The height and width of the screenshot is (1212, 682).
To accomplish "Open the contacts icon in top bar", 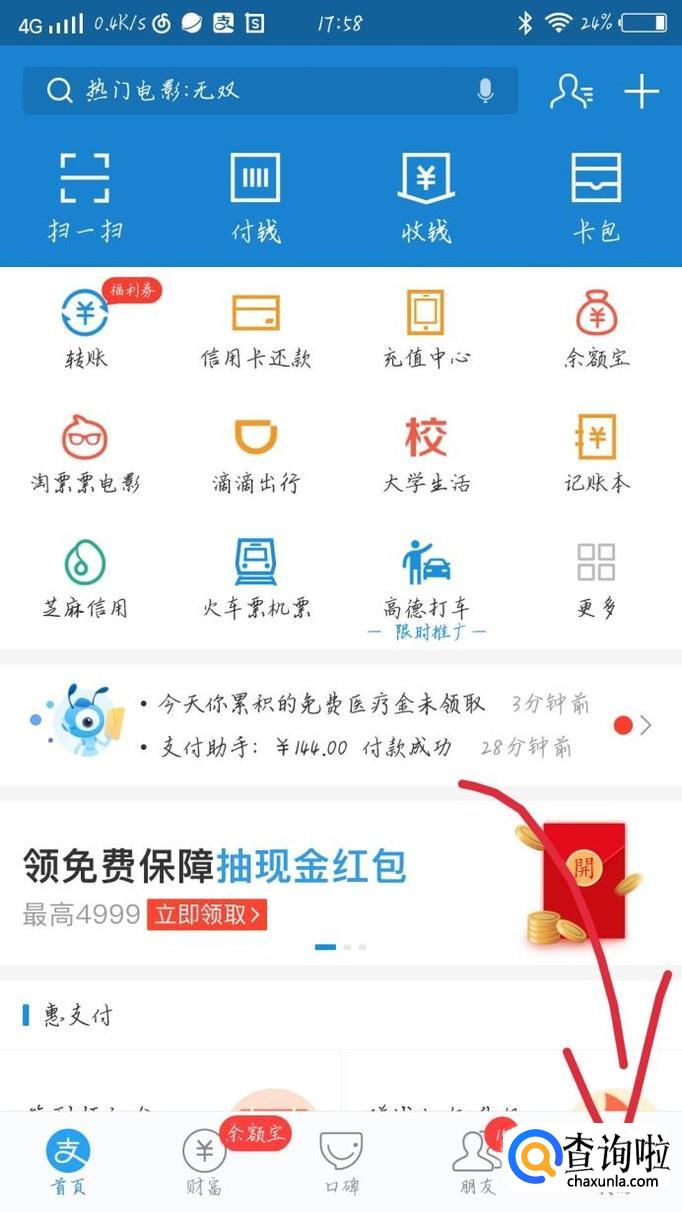I will [571, 91].
